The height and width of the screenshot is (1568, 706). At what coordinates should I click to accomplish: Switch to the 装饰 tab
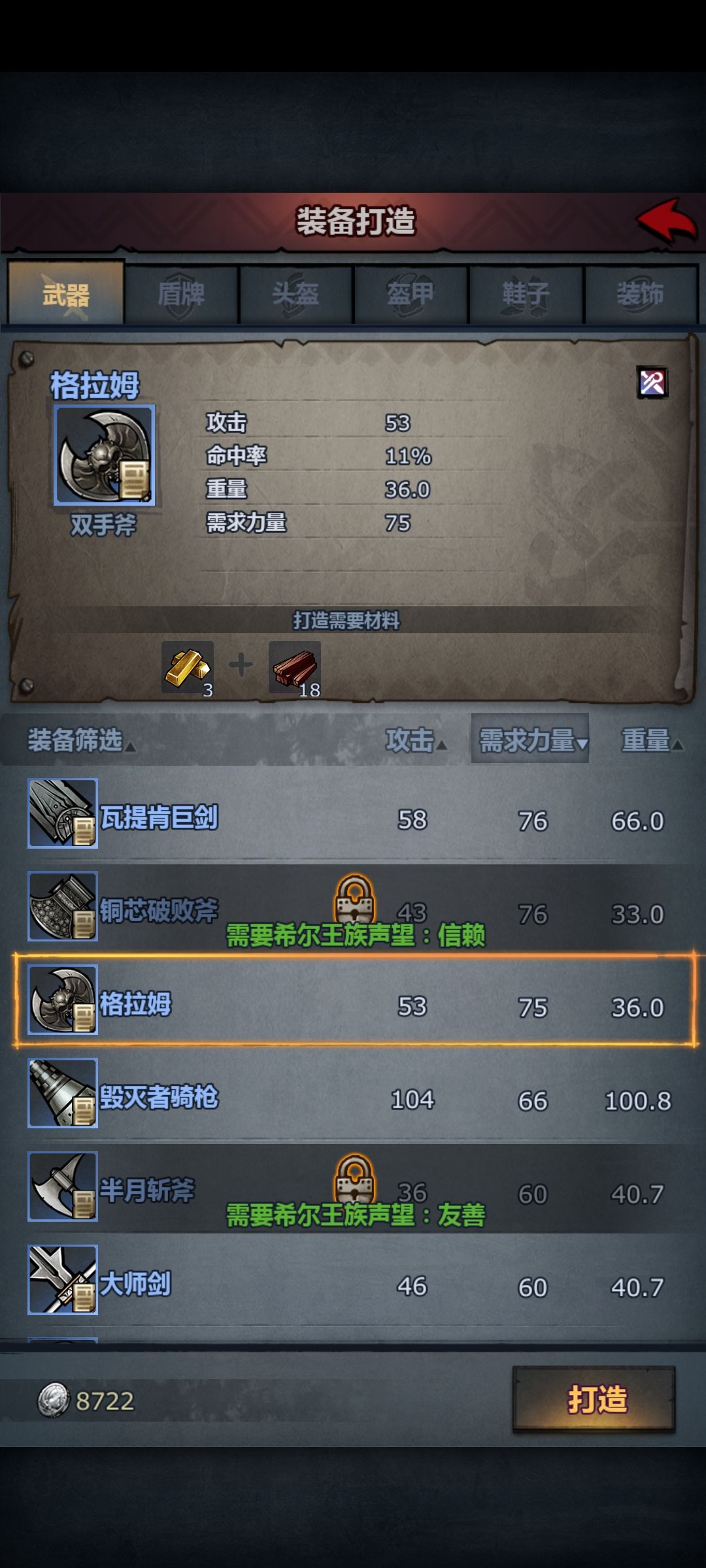(641, 294)
